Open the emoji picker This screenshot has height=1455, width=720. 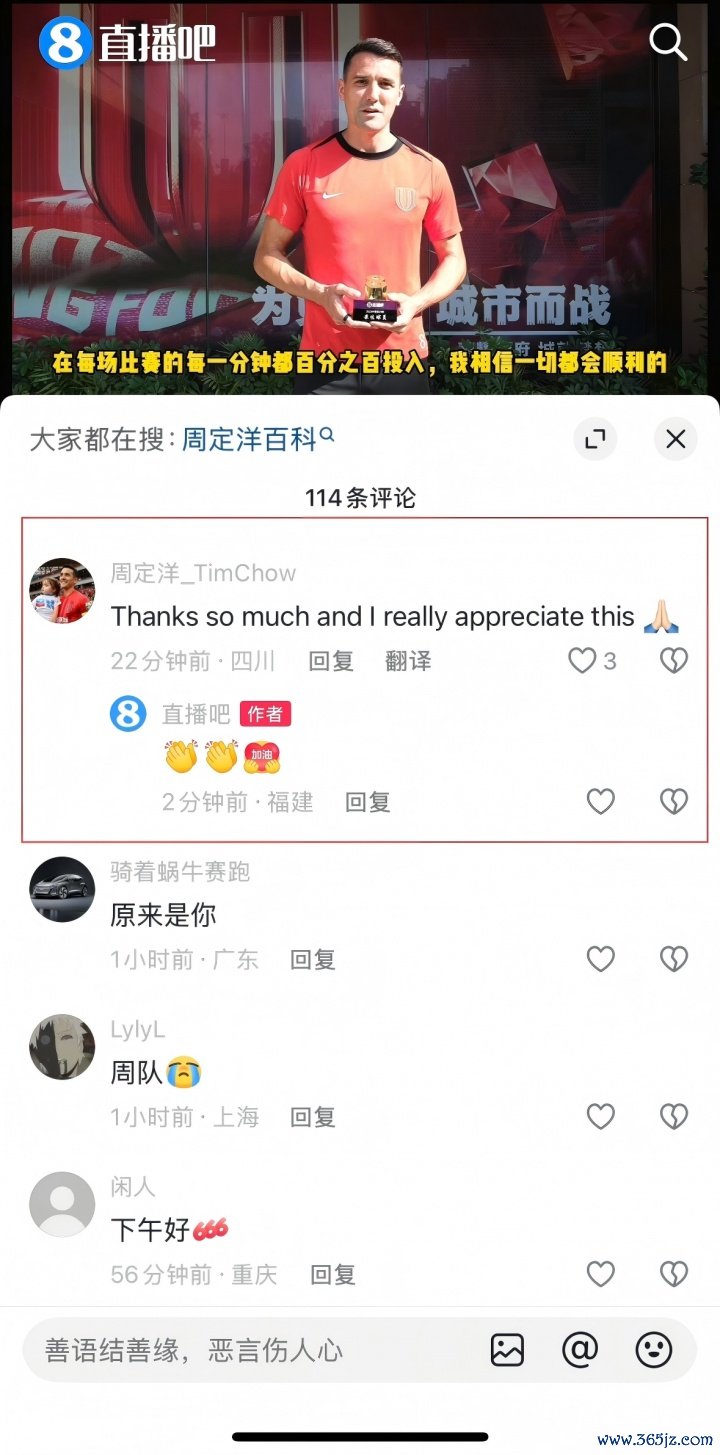(x=654, y=1351)
